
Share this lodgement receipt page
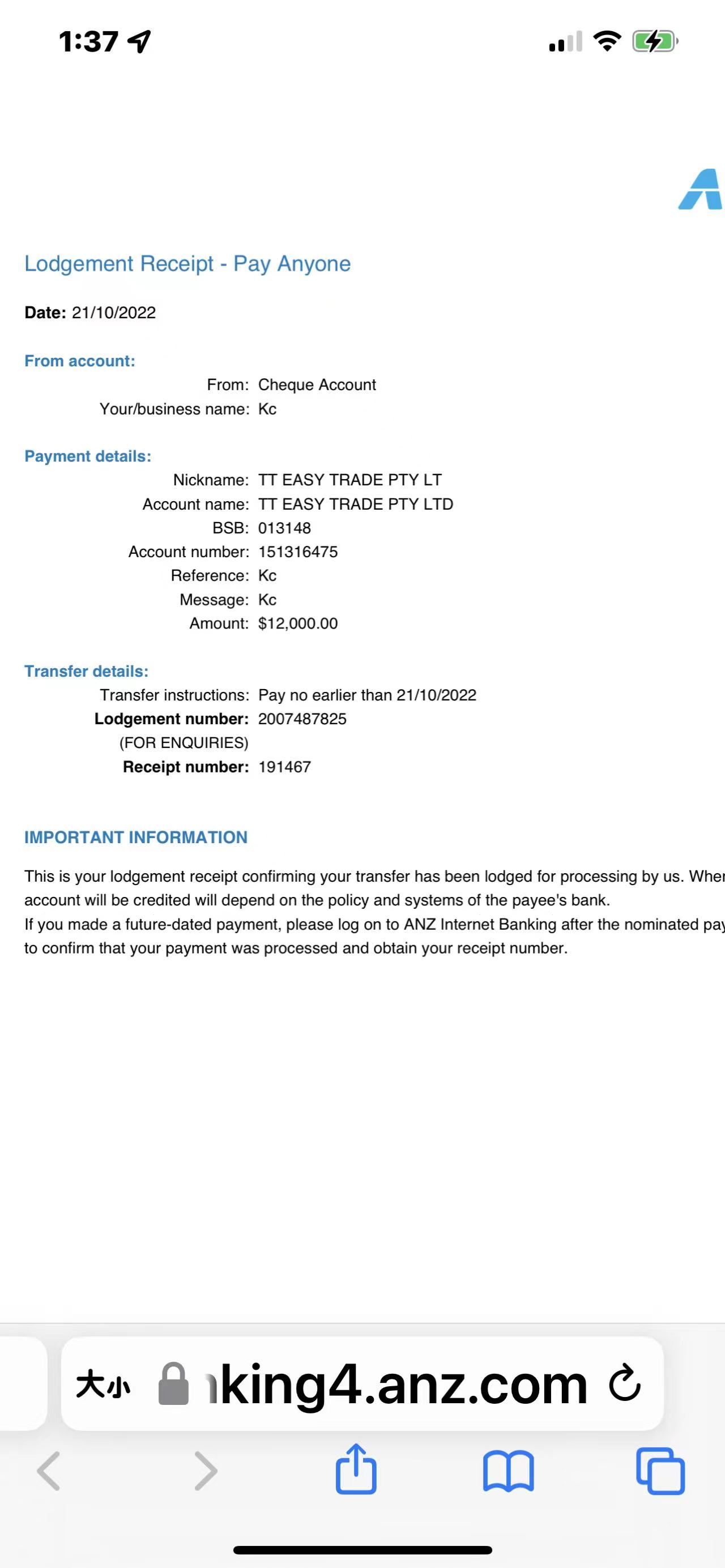(356, 1469)
